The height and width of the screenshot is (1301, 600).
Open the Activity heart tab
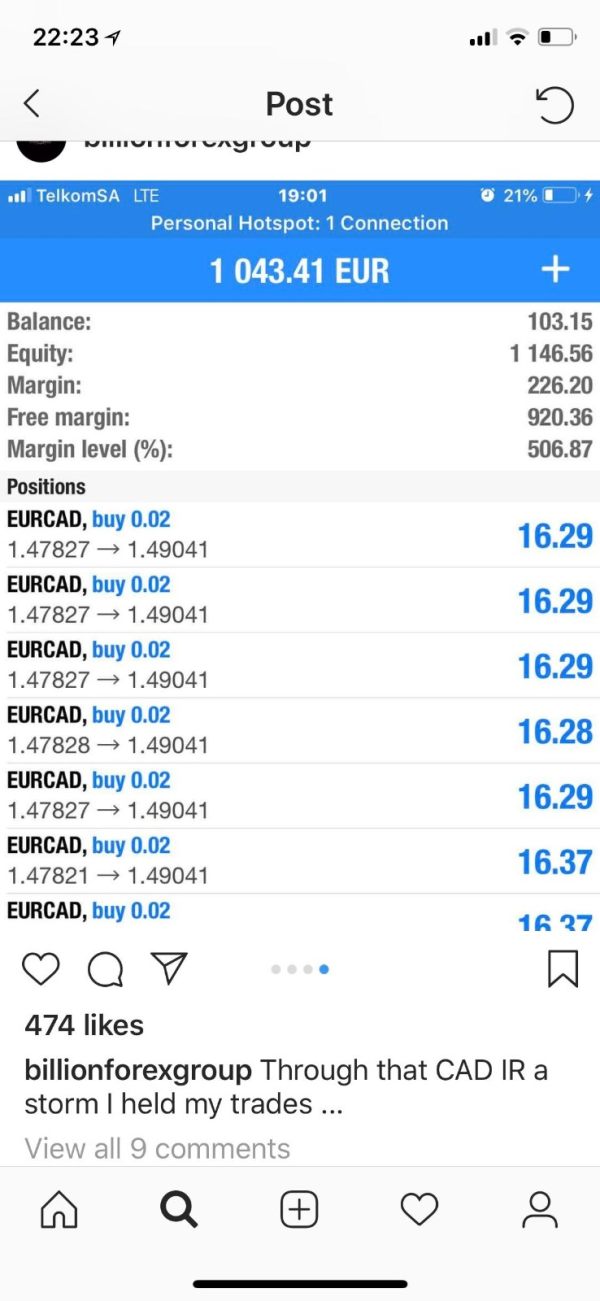419,1210
